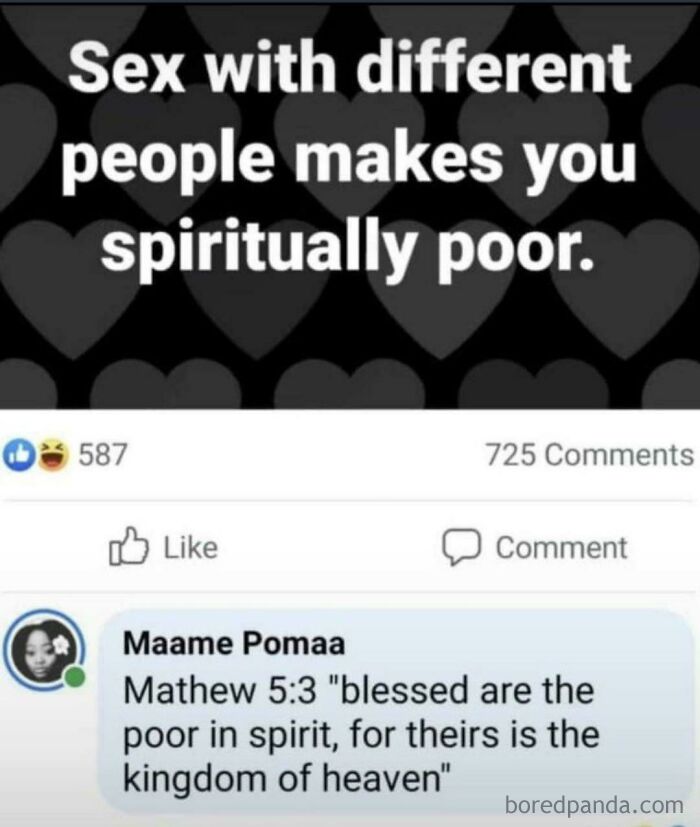View the 587 reactions list
Image resolution: width=700 pixels, height=827 pixels.
click(x=65, y=455)
